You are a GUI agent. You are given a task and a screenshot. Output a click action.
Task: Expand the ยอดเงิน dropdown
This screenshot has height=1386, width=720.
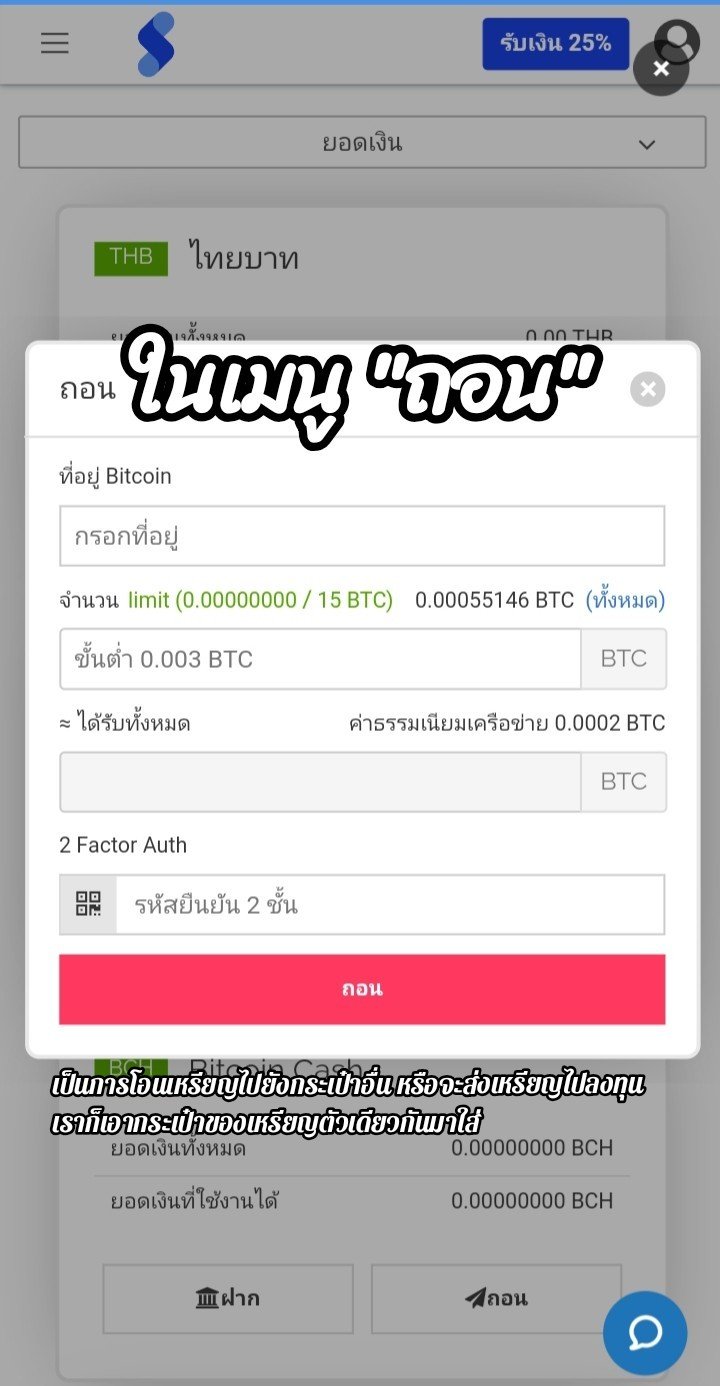(362, 143)
